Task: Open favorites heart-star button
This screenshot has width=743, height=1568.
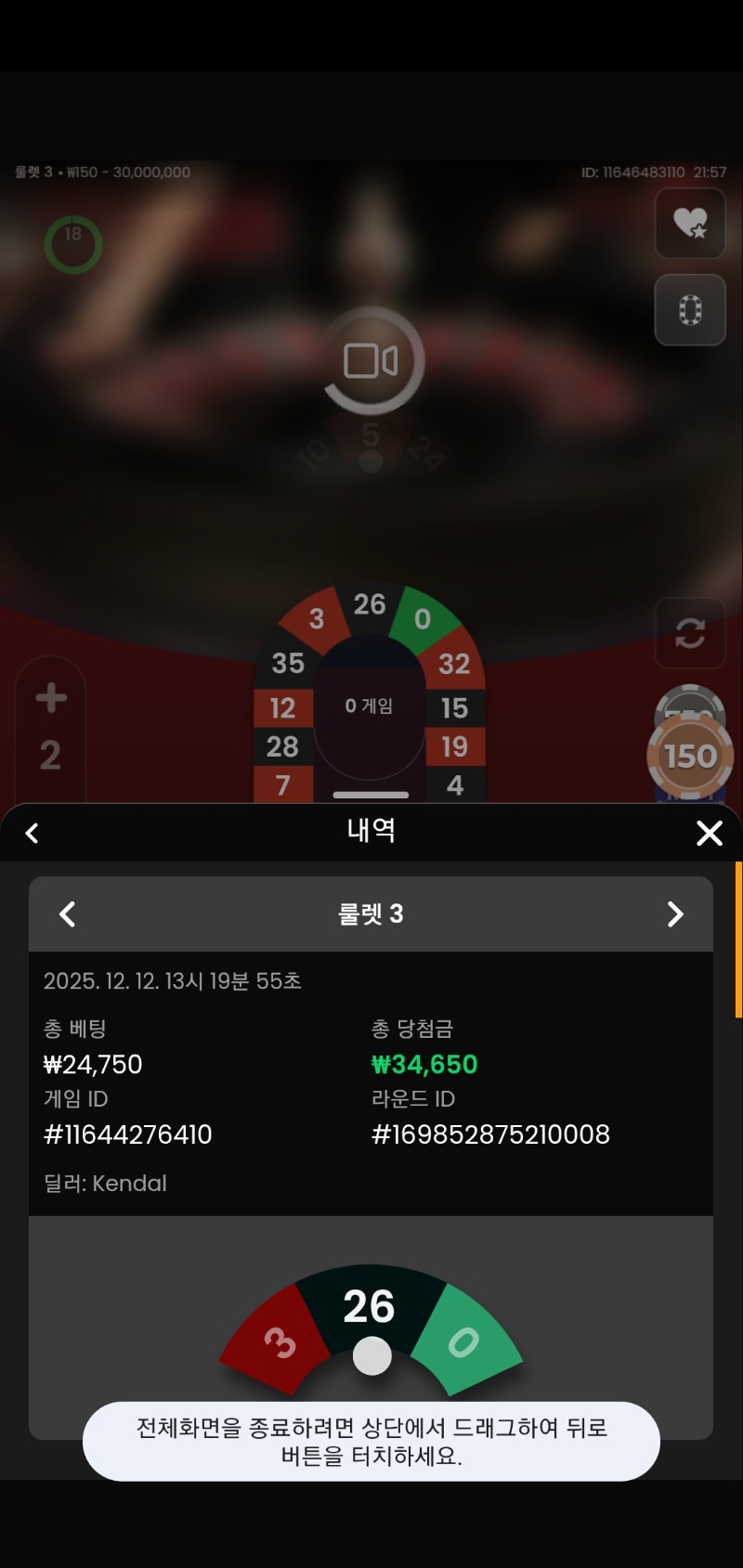Action: tap(690, 224)
